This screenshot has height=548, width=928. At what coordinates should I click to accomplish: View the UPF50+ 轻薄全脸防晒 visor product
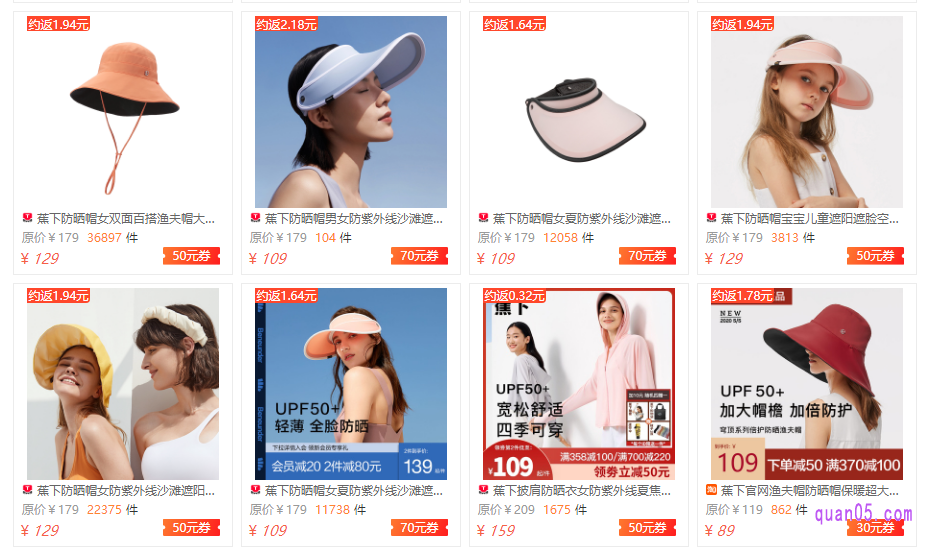pos(350,384)
